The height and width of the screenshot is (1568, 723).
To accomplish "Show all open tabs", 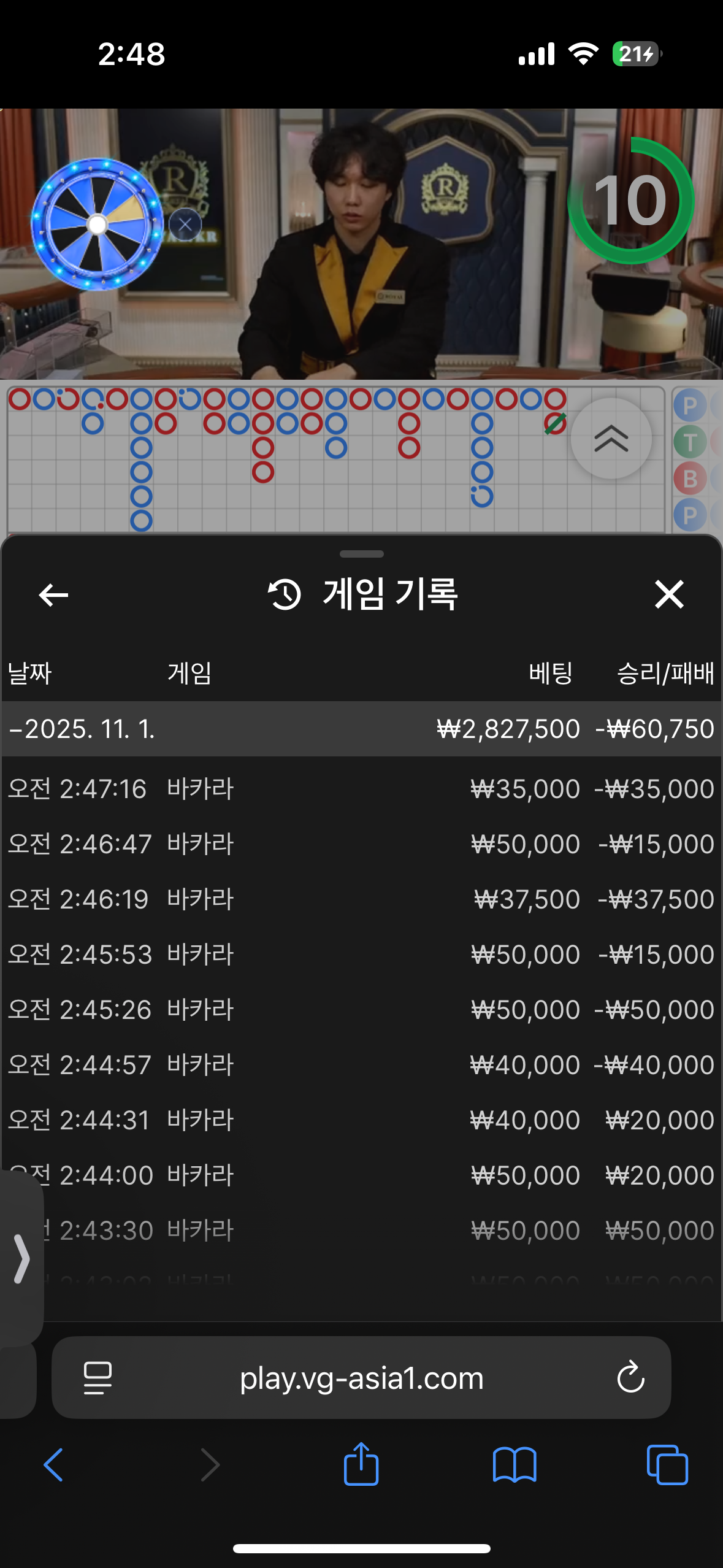I will click(667, 1465).
